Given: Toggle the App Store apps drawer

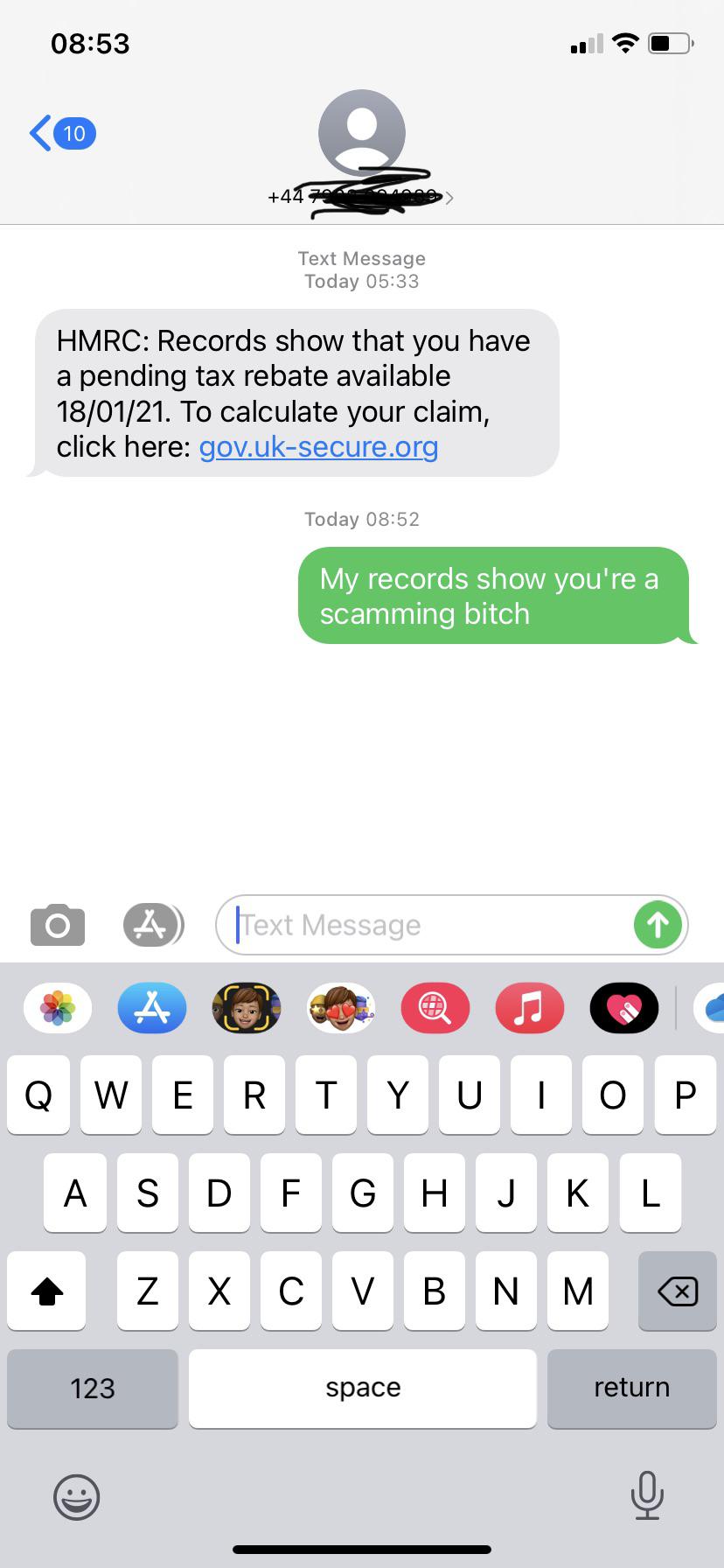Looking at the screenshot, I should click(153, 925).
